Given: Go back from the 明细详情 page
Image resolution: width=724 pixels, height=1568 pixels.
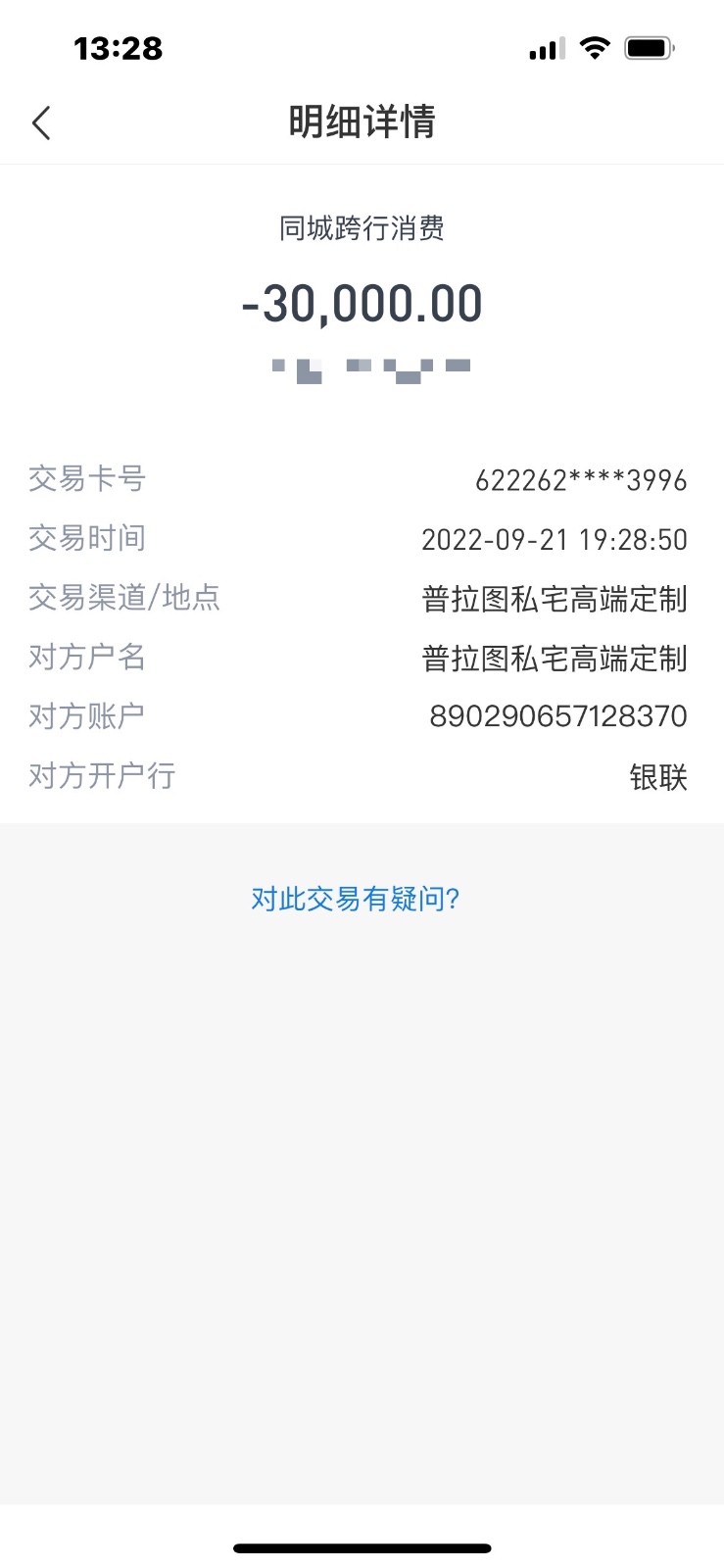Looking at the screenshot, I should [41, 123].
